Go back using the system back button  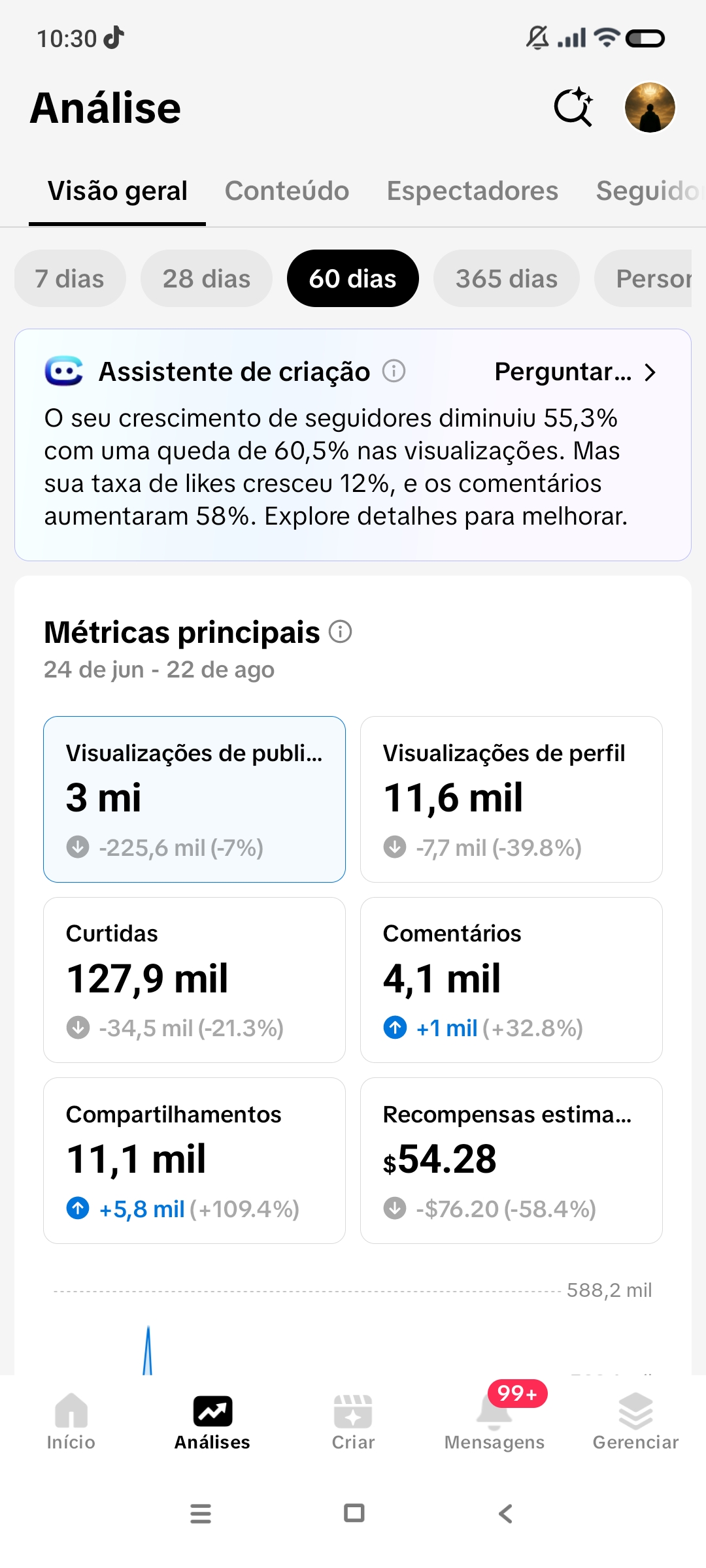click(505, 1513)
